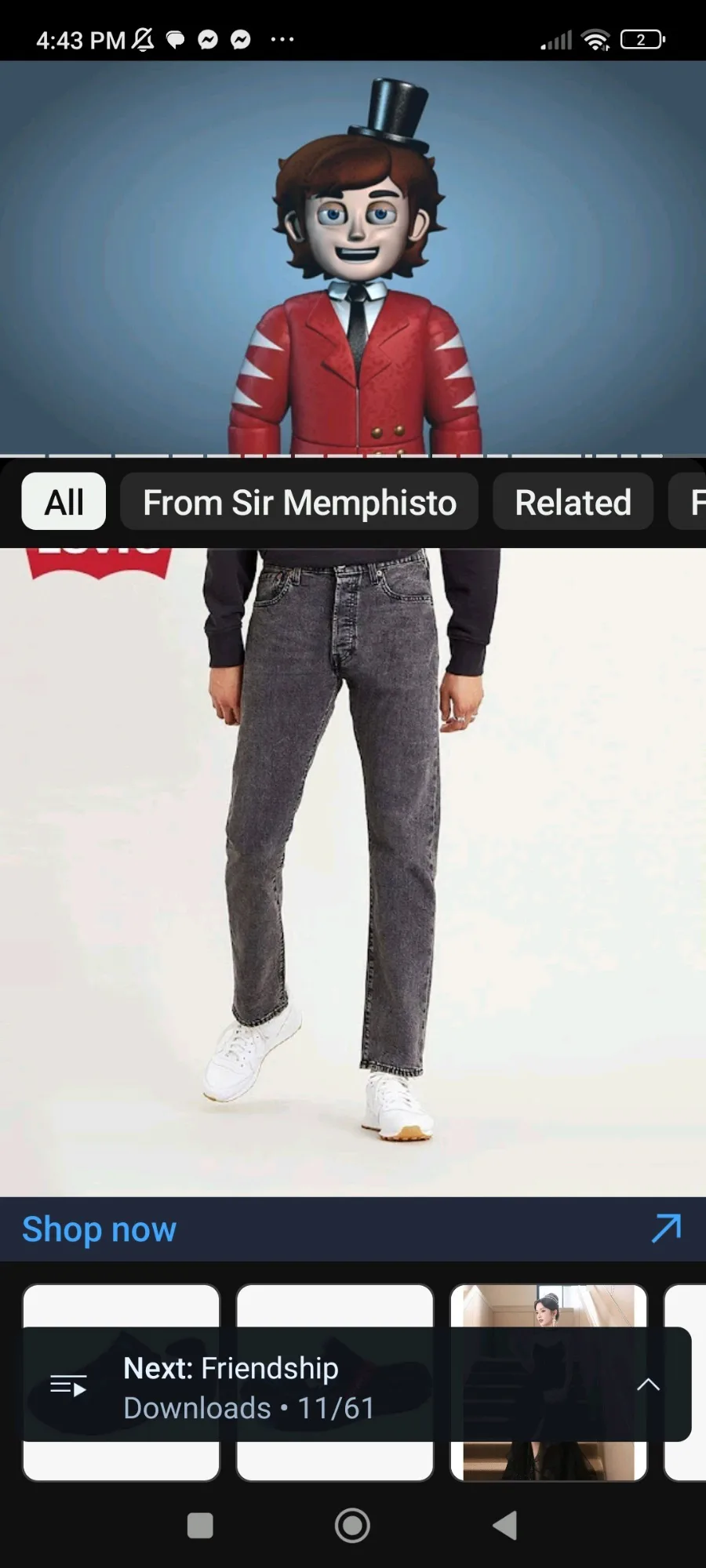The width and height of the screenshot is (706, 1568).
Task: Tap the video player showing the character
Action: (x=353, y=257)
